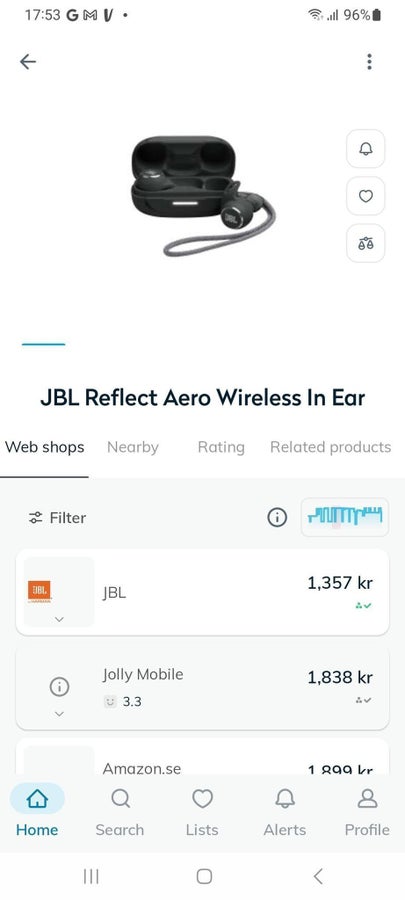Screen dimensions: 405x900
Task: Set a price alert with the bell
Action: pos(365,149)
